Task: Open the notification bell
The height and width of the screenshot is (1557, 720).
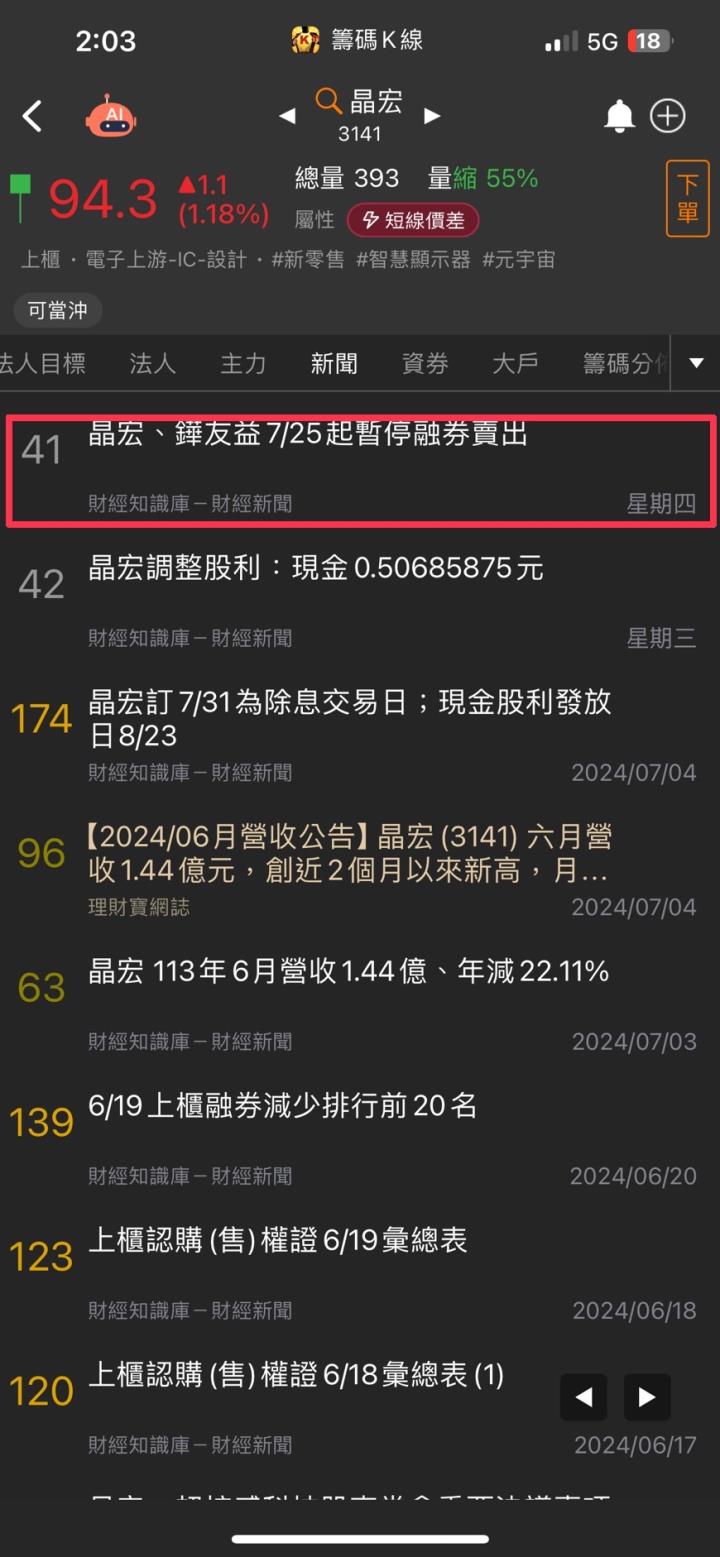Action: click(x=619, y=116)
